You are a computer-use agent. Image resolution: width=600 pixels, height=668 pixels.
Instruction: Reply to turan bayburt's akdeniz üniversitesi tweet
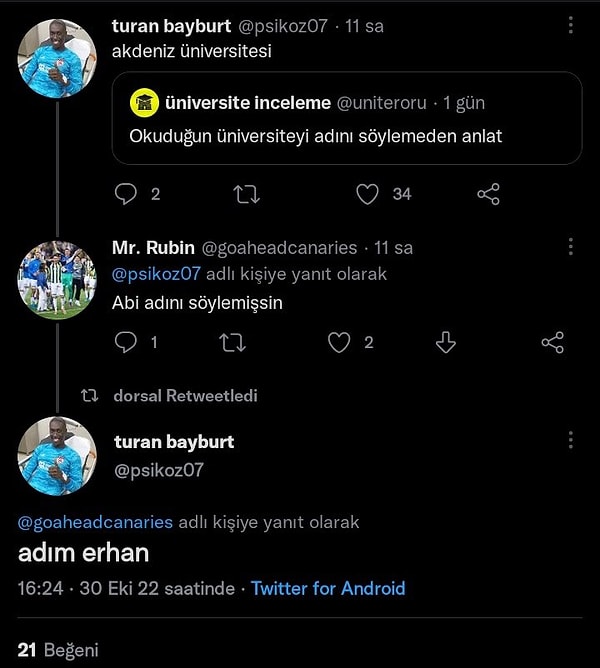click(126, 194)
